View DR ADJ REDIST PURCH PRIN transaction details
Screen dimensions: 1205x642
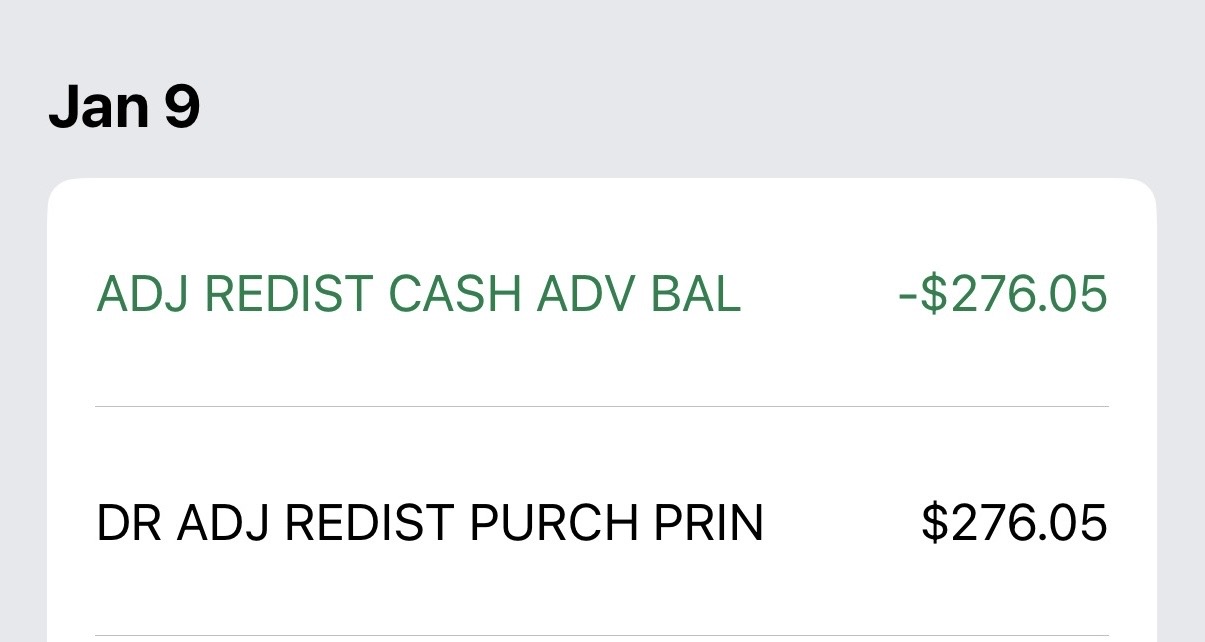[x=600, y=523]
